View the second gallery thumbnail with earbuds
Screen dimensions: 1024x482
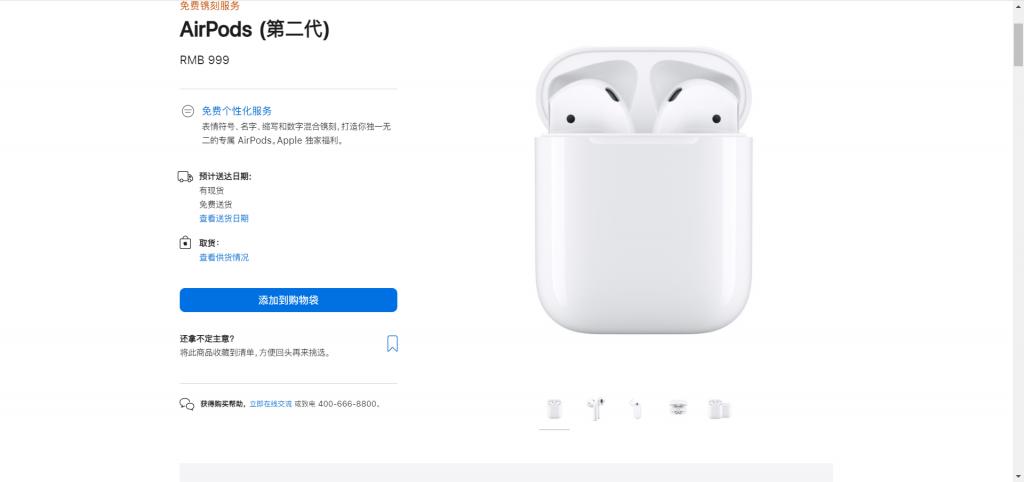[596, 410]
